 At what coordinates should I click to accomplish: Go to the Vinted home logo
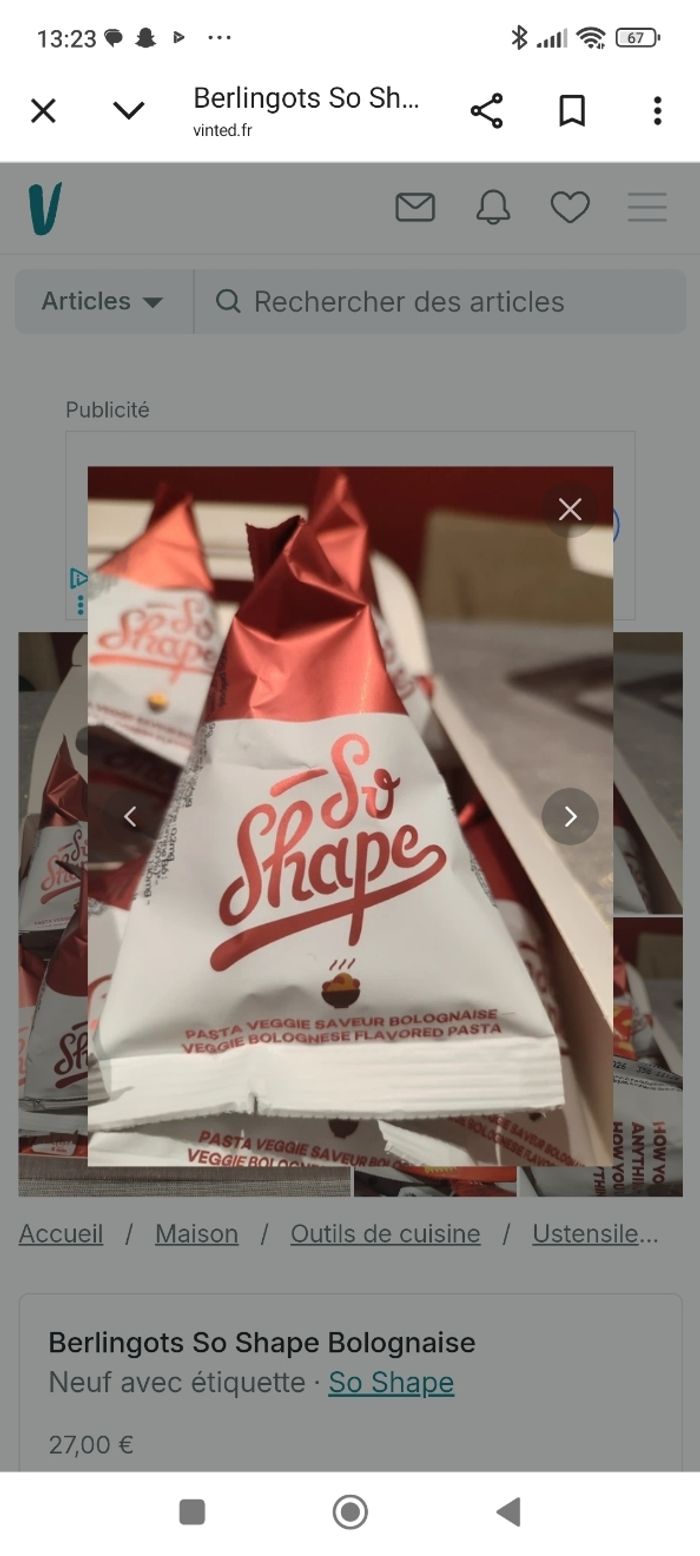(x=45, y=208)
